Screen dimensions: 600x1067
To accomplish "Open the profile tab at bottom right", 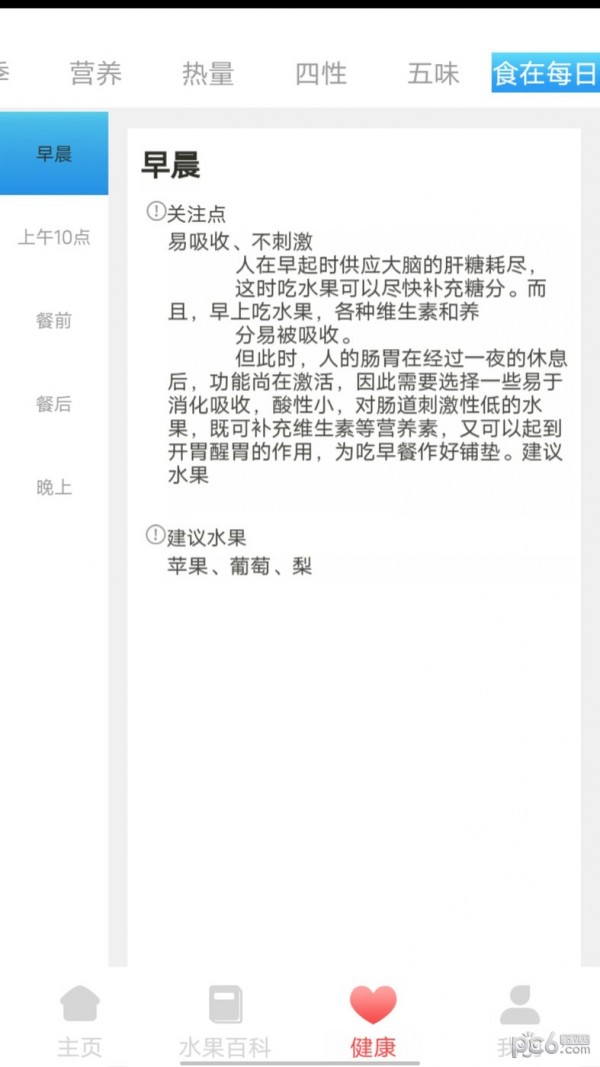I will point(520,1020).
